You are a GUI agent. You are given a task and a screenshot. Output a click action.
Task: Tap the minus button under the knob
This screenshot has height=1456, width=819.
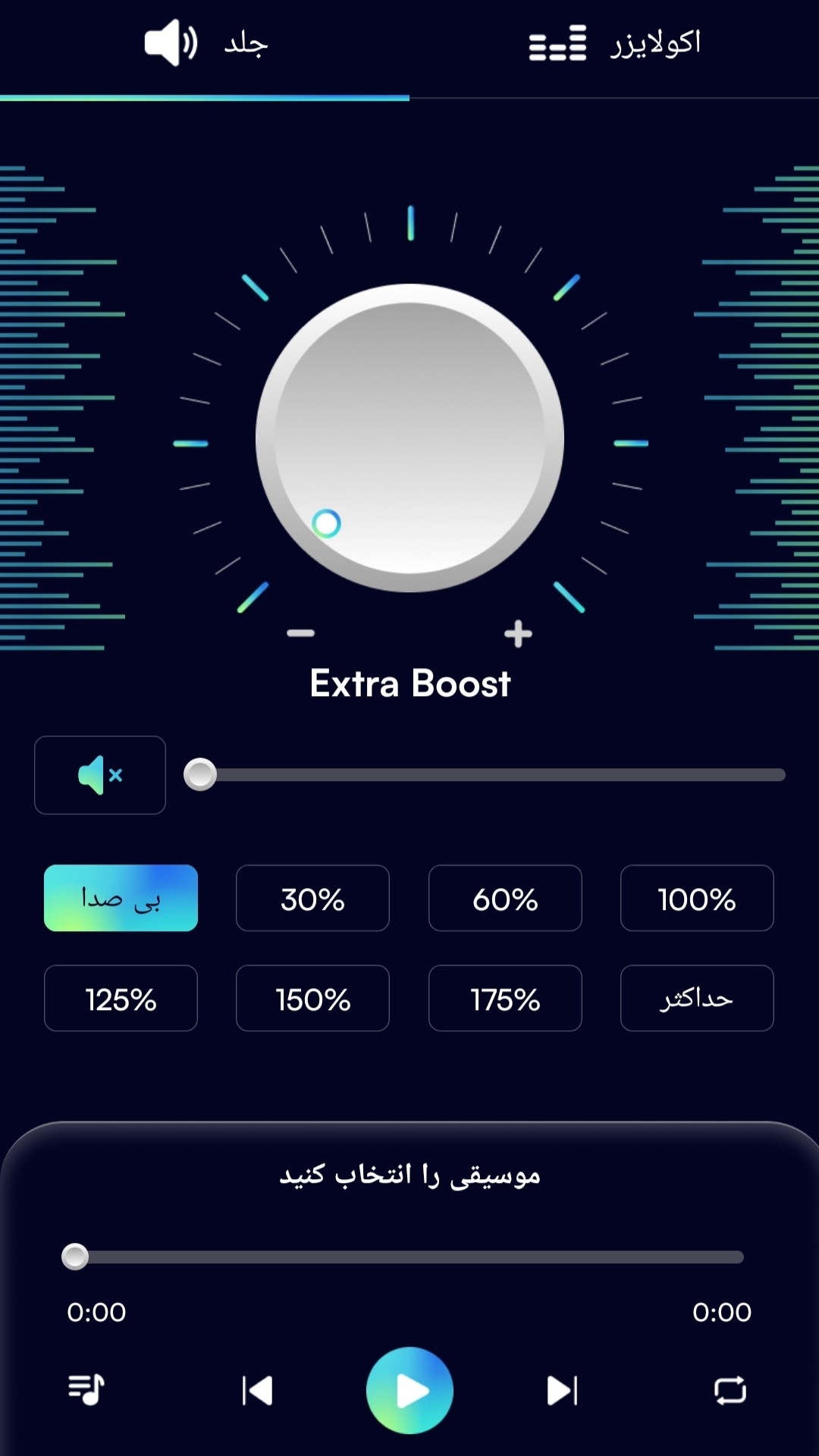(x=301, y=633)
